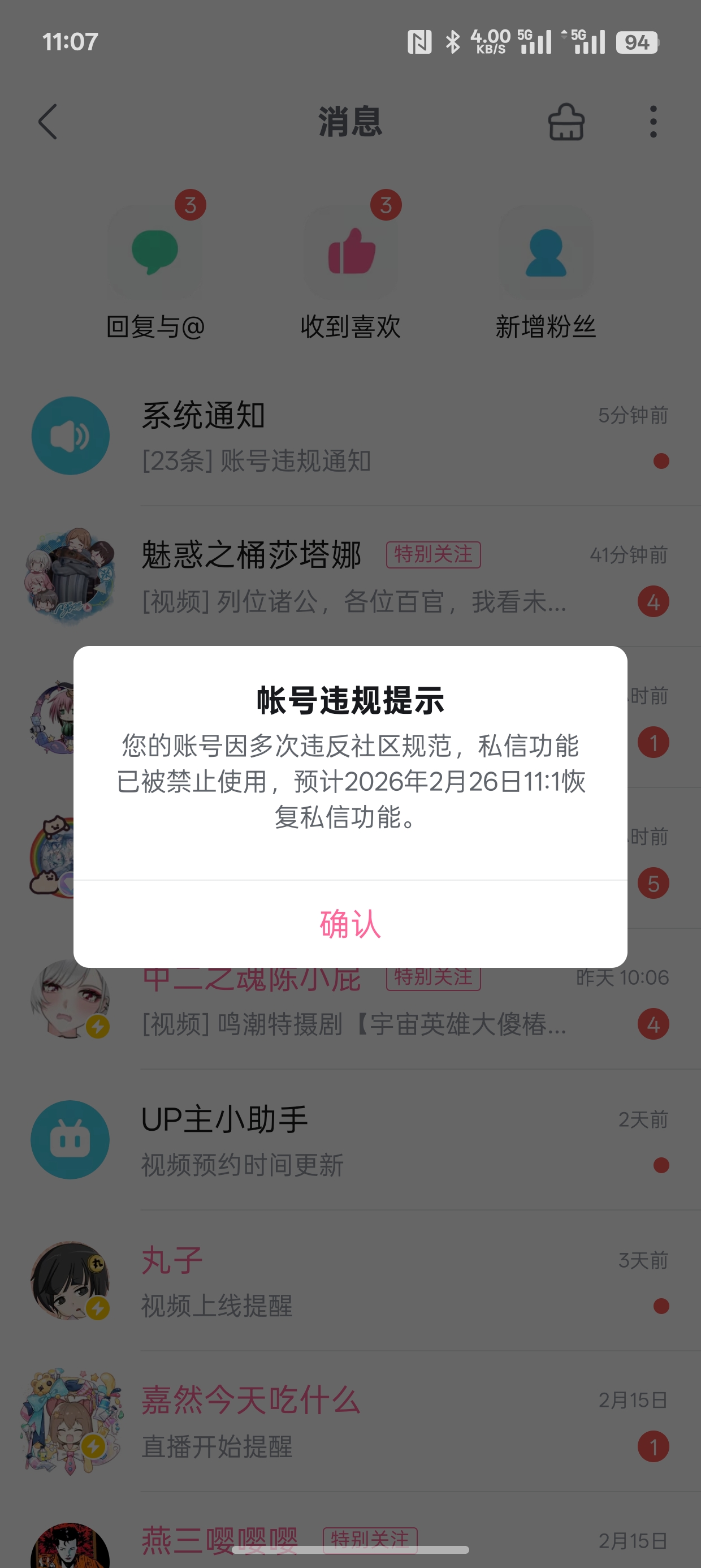Open 嘉然今天吃什么 live reminder message
This screenshot has height=1568, width=701.
(350, 1421)
